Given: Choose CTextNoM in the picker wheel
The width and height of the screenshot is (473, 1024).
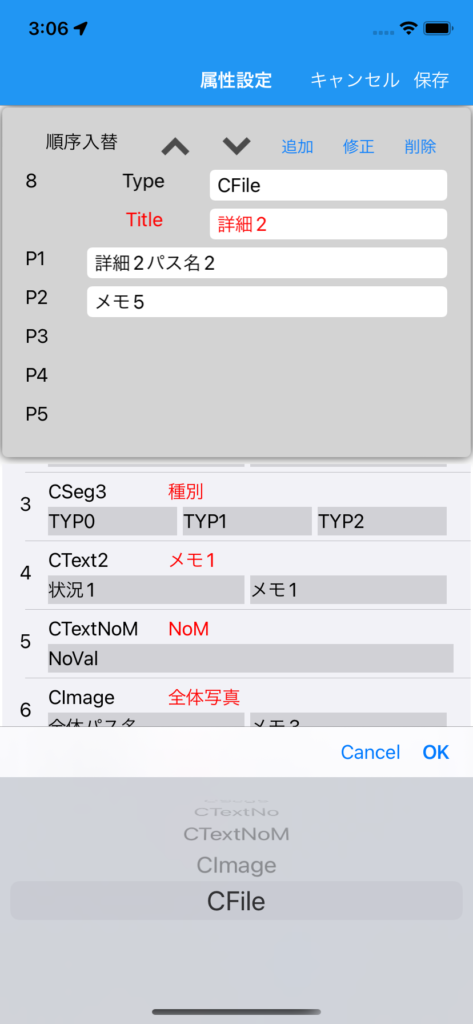Looking at the screenshot, I should click(236, 834).
